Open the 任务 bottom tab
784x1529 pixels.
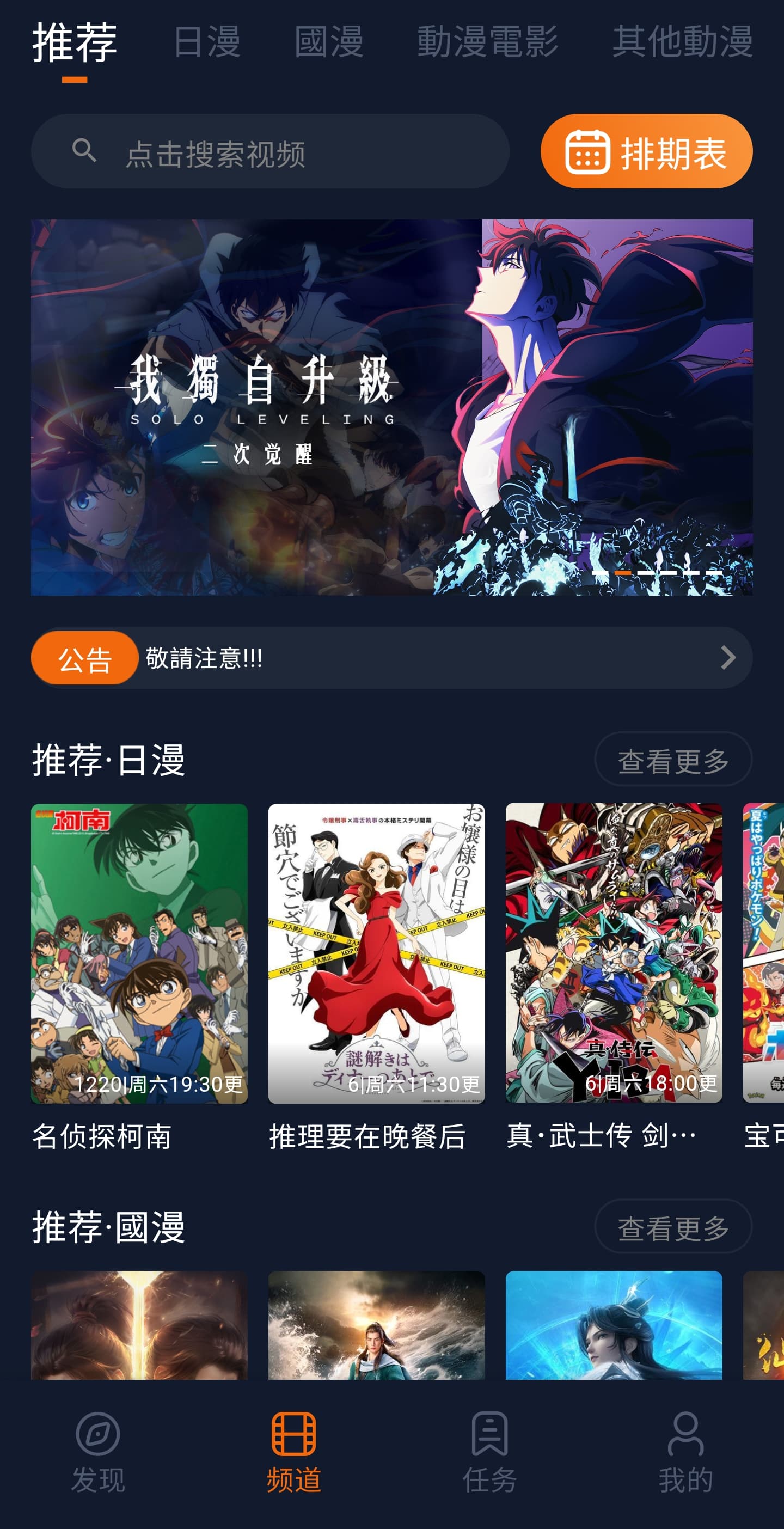[x=489, y=1452]
